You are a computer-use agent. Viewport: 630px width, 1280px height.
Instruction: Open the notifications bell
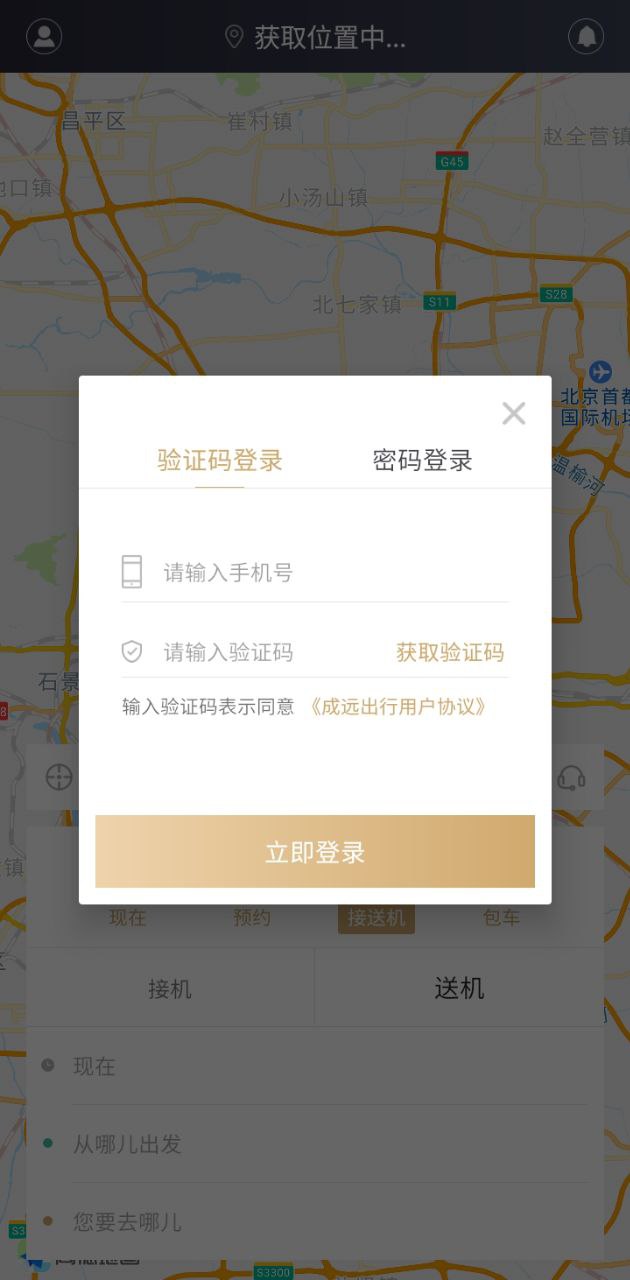tap(586, 36)
